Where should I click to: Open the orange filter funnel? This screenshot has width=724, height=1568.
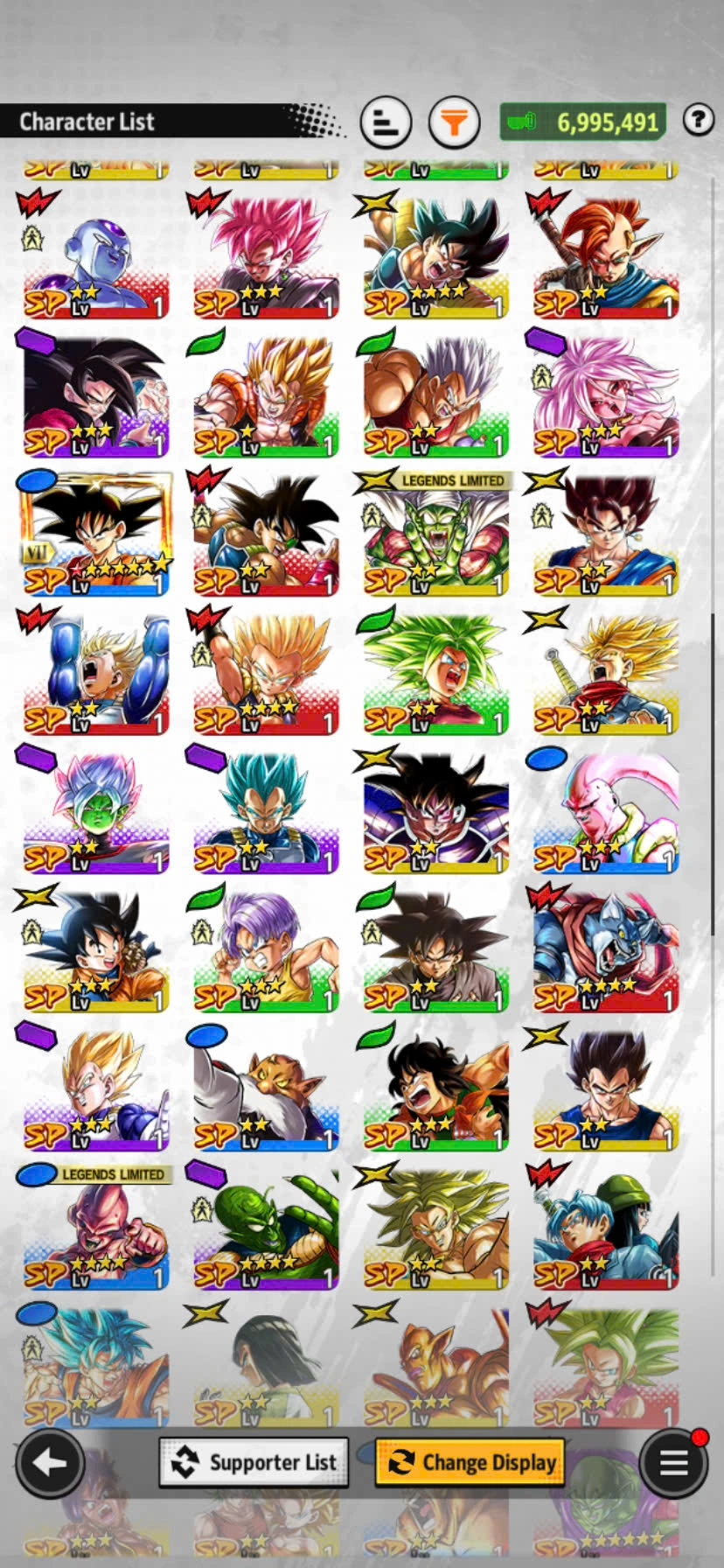pyautogui.click(x=454, y=122)
